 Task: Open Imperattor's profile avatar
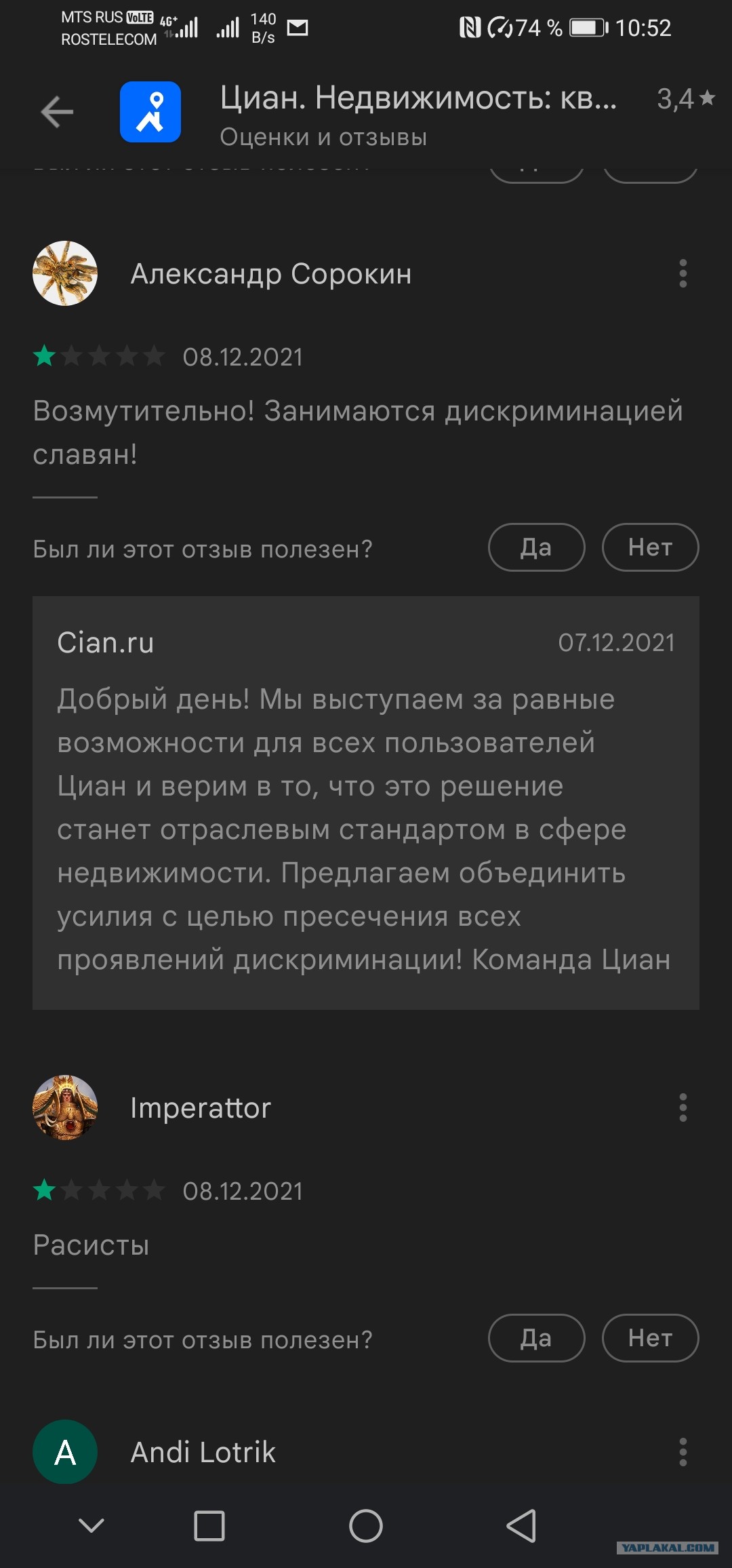pos(65,1108)
